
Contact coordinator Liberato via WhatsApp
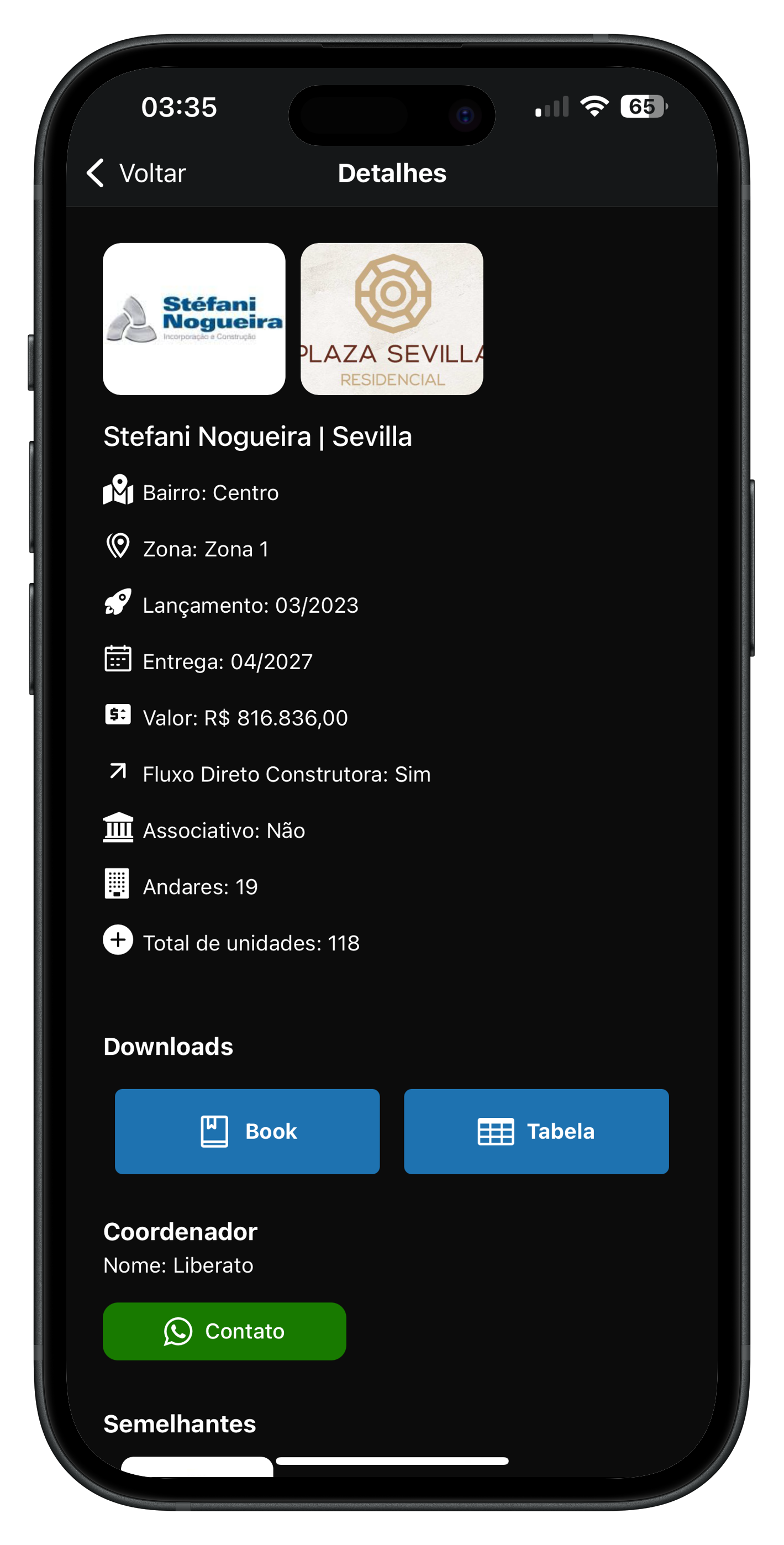tap(224, 1331)
